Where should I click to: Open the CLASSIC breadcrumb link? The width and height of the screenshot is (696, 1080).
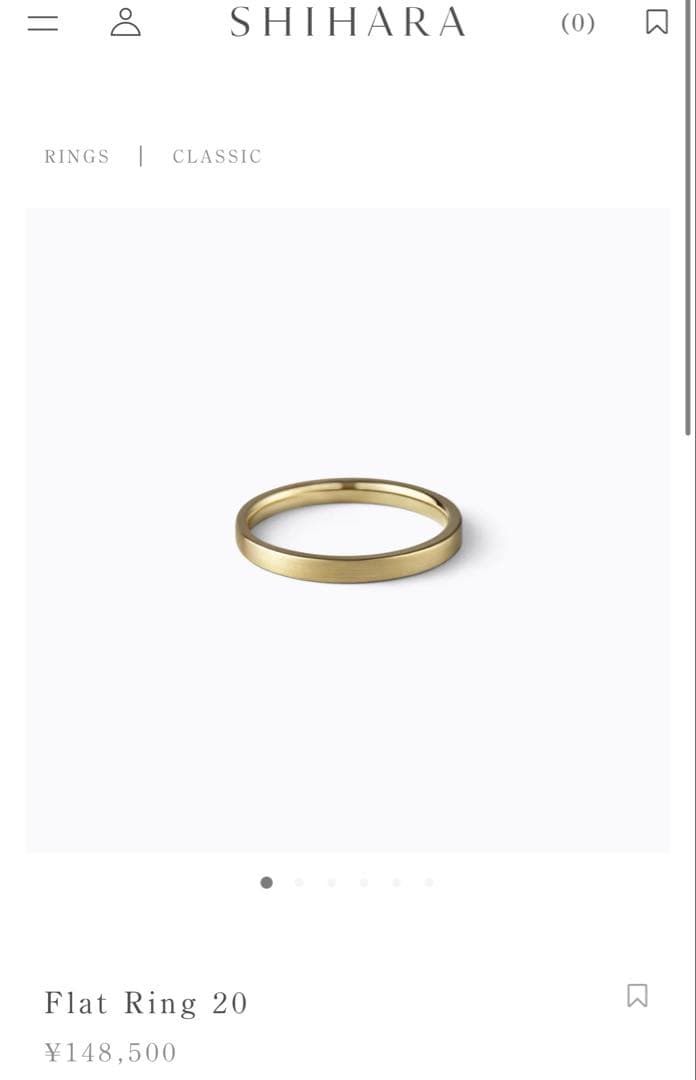[x=217, y=157]
